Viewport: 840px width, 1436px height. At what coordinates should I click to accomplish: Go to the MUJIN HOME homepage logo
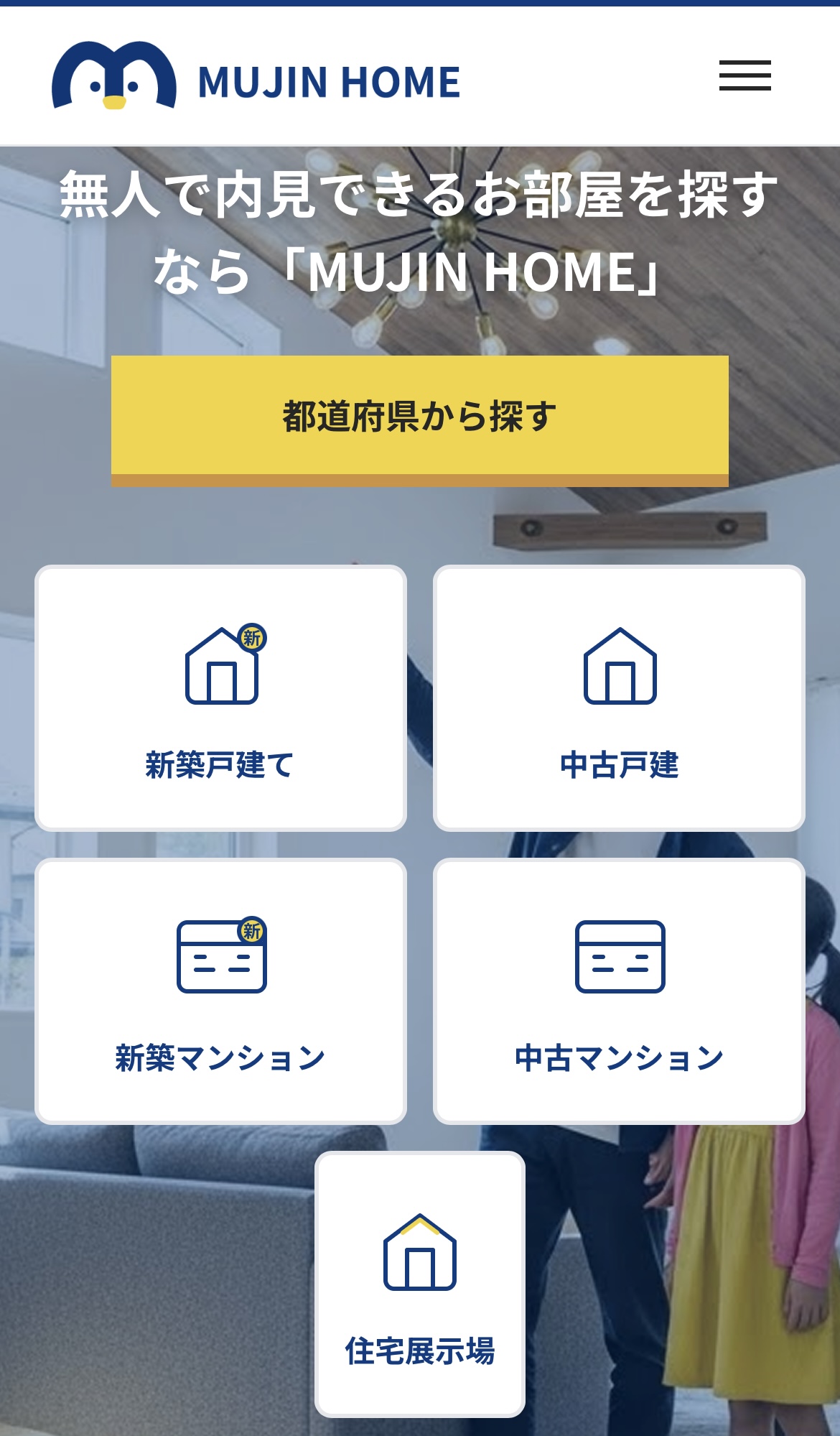point(256,77)
